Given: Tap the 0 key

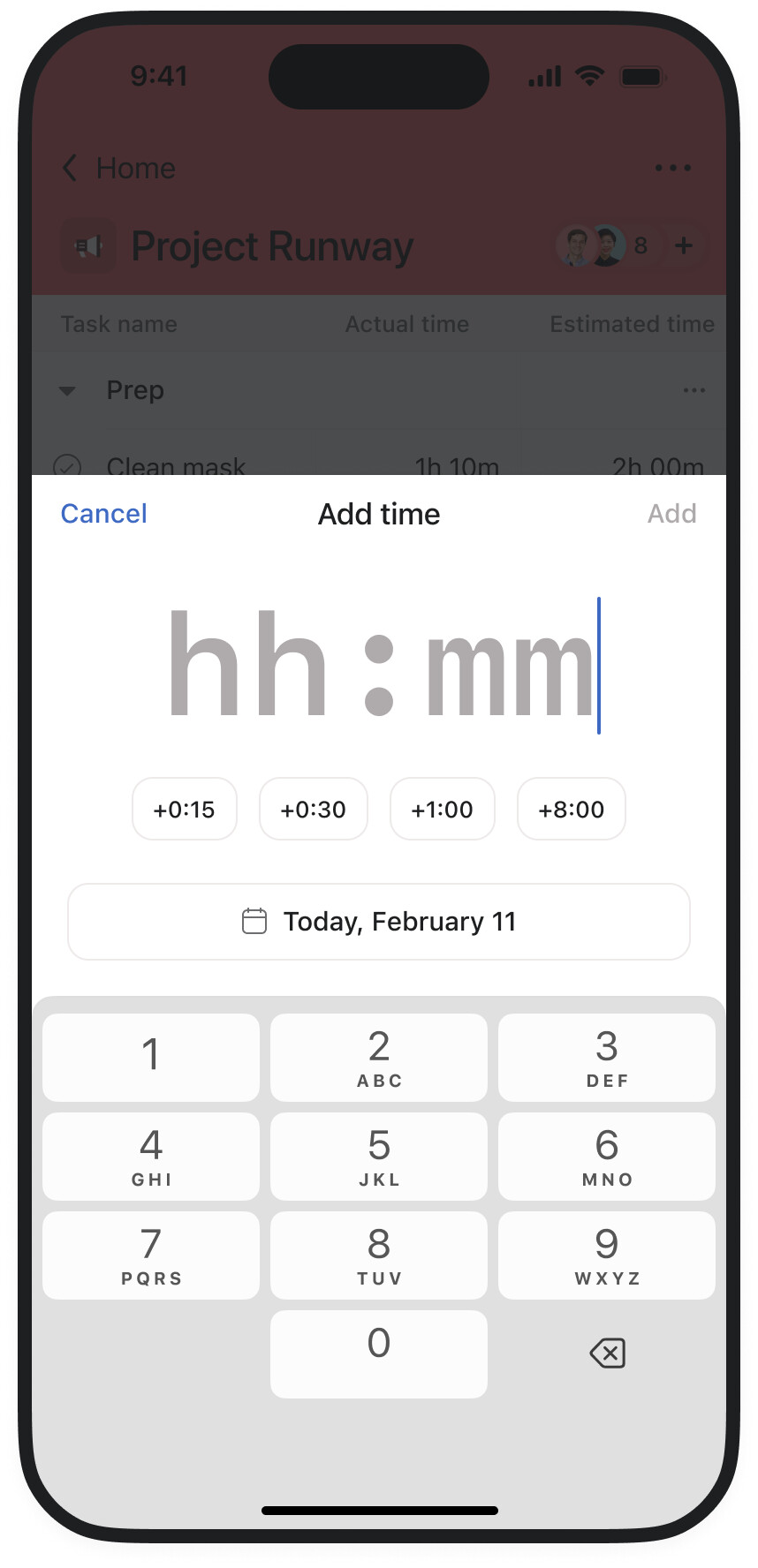Looking at the screenshot, I should click(x=379, y=1353).
